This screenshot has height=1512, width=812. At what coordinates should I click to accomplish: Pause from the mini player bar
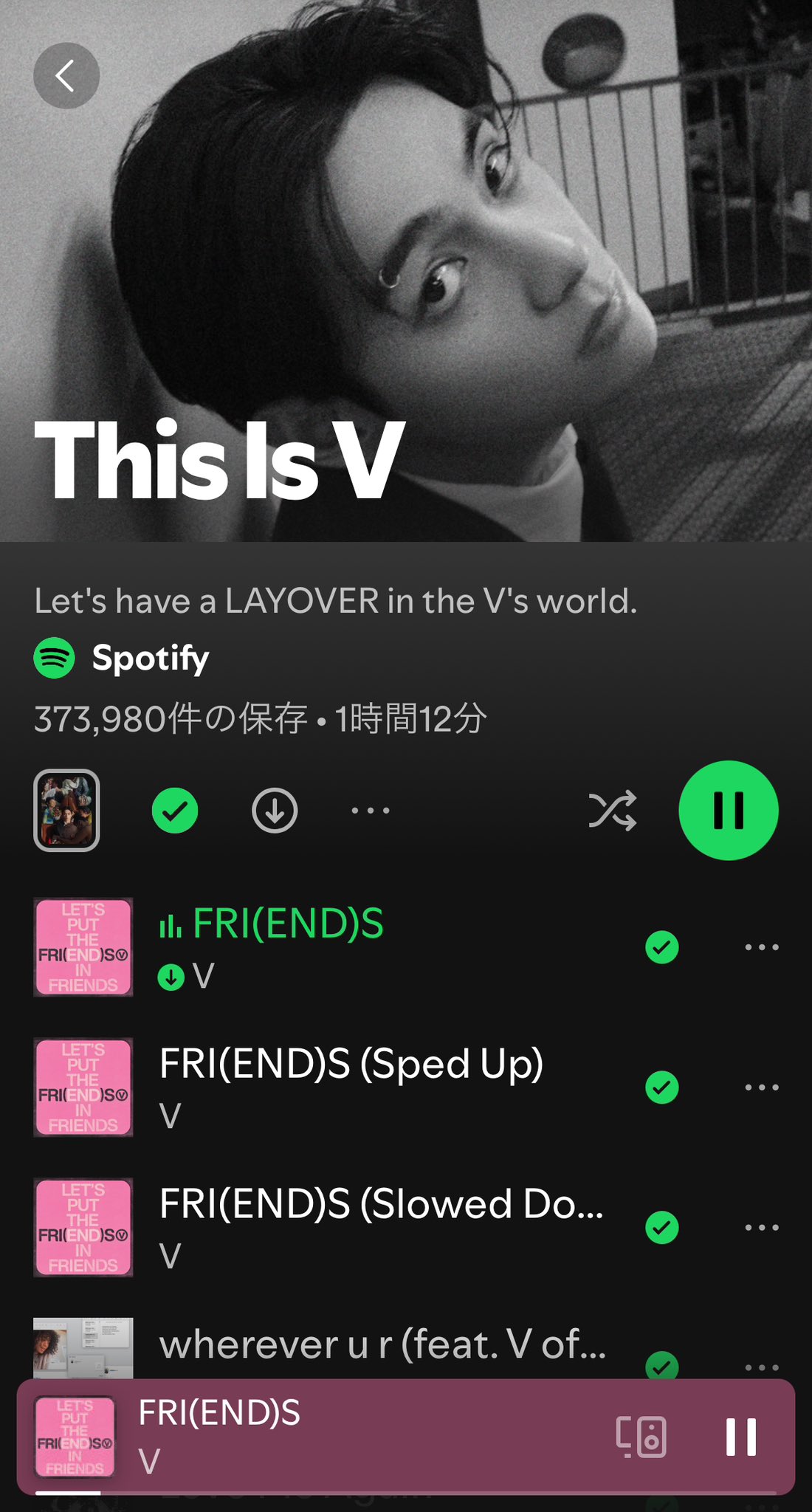[740, 1437]
